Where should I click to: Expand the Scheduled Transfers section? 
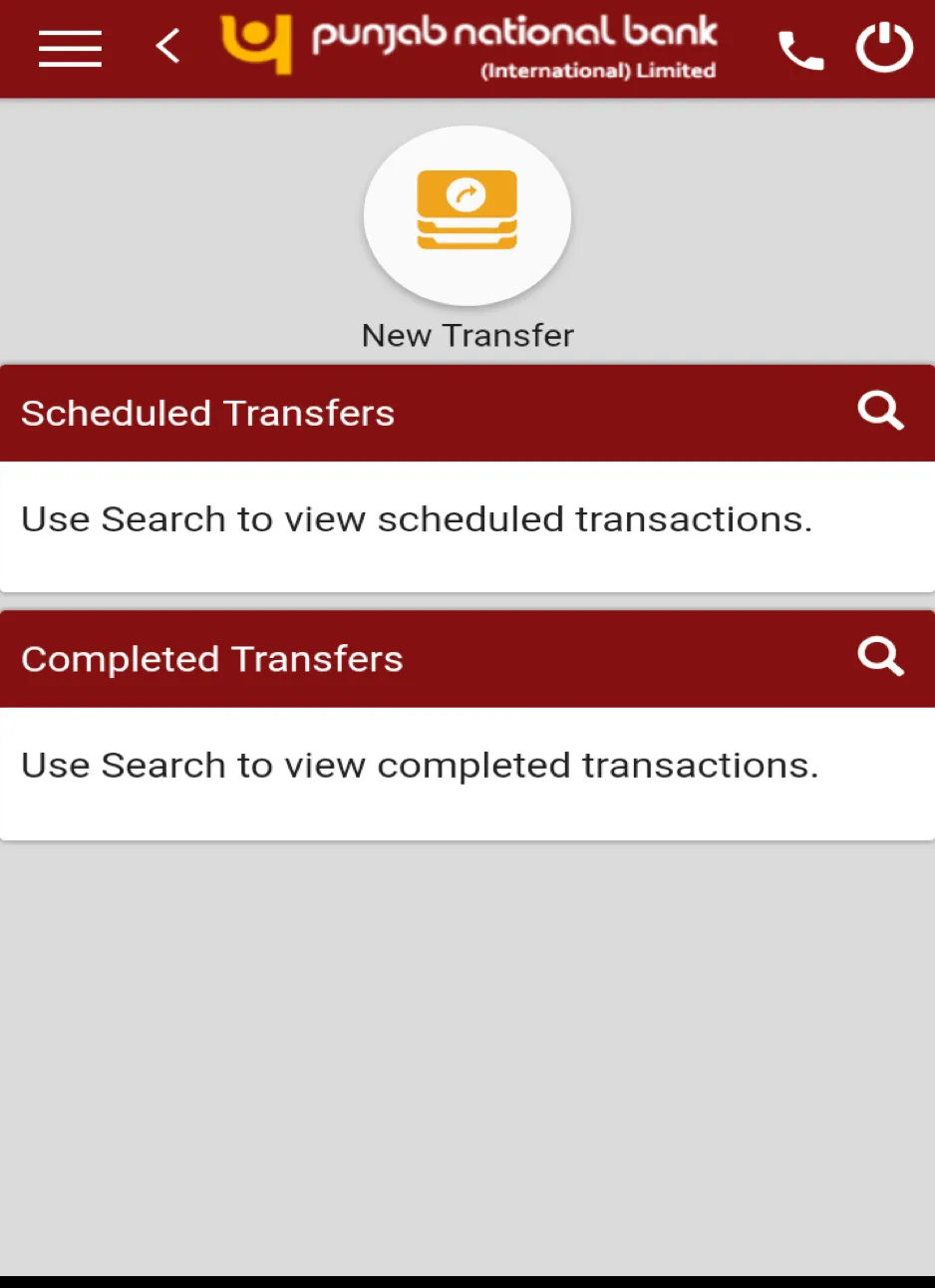207,413
